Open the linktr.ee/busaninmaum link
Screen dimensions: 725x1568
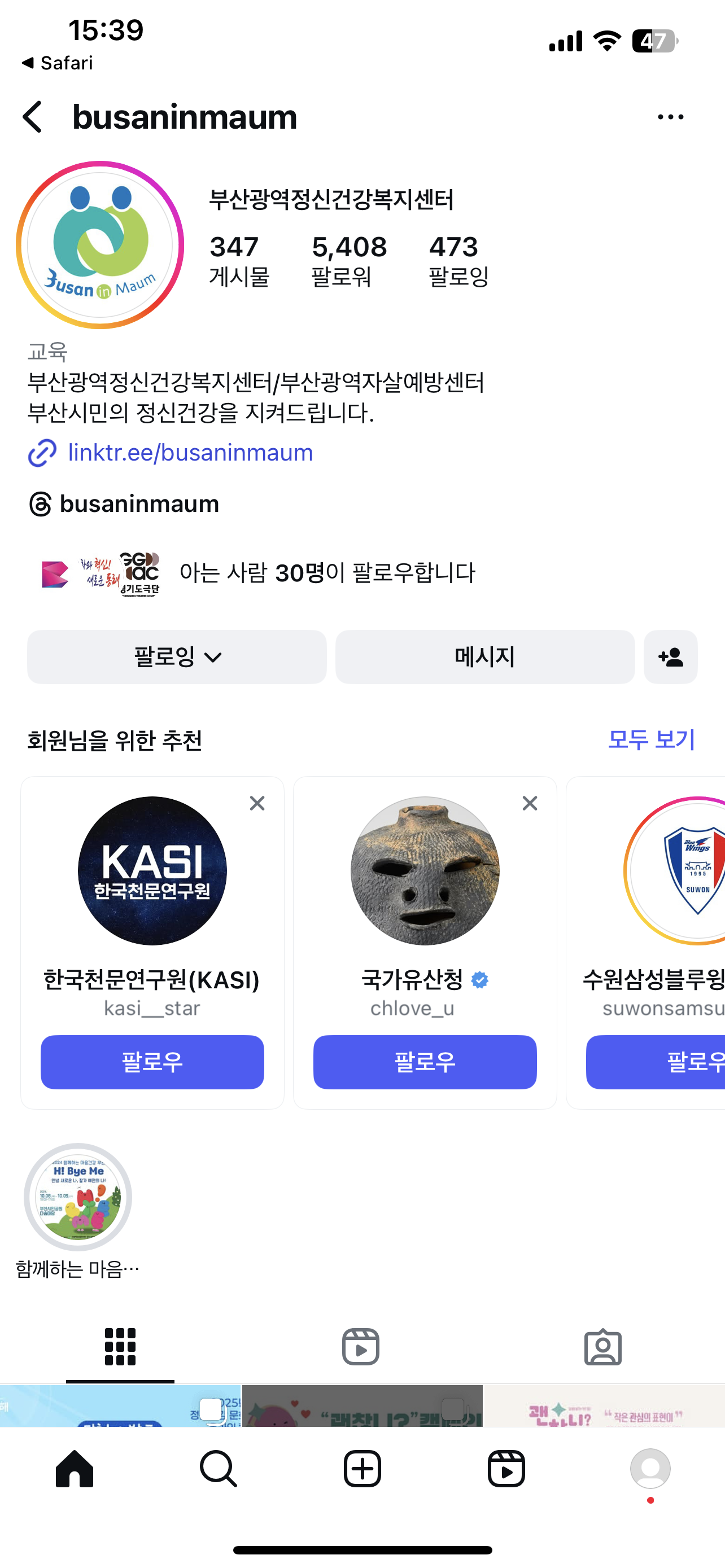[x=190, y=453]
